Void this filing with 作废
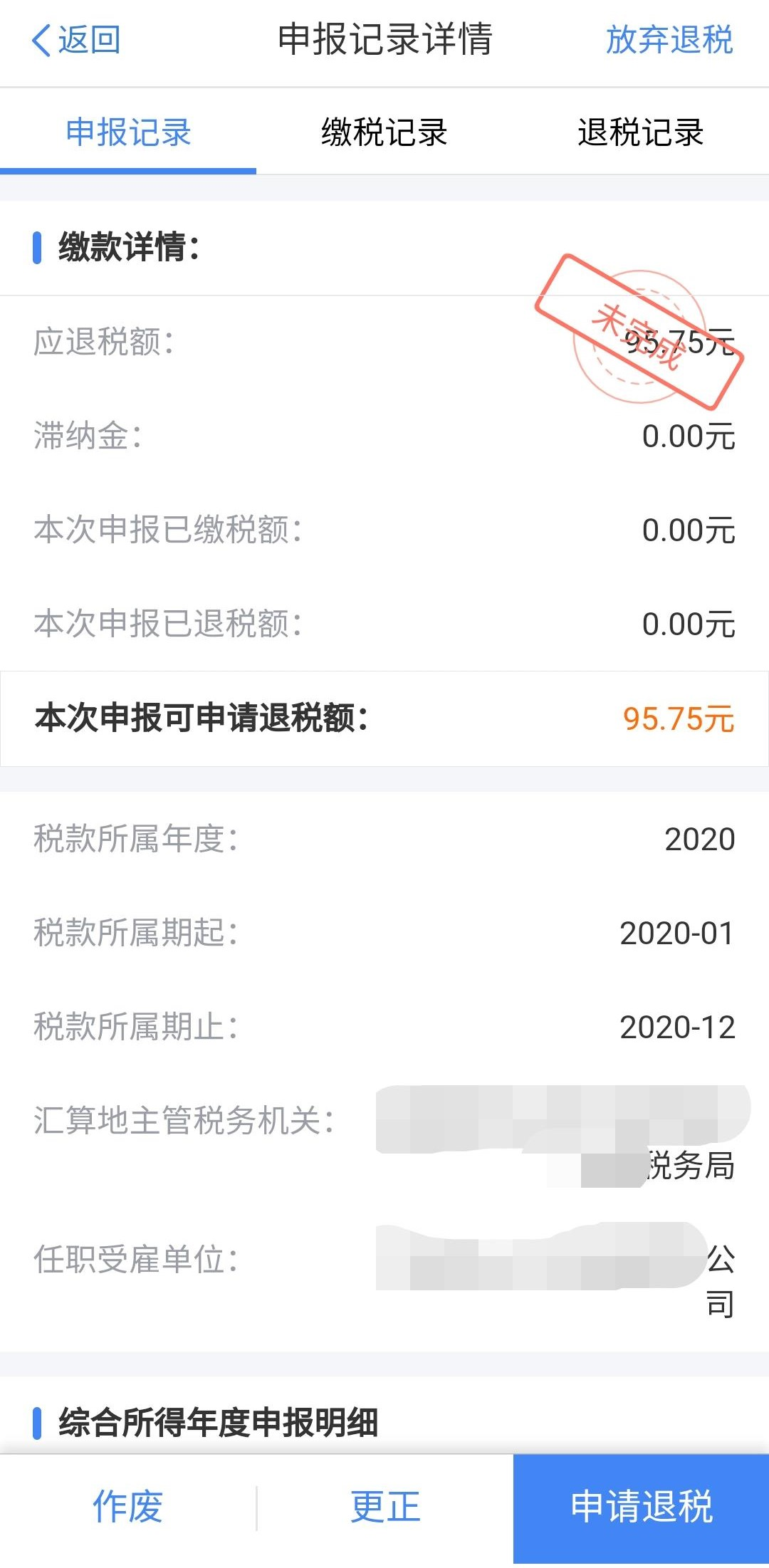This screenshot has width=769, height=1568. (128, 1507)
